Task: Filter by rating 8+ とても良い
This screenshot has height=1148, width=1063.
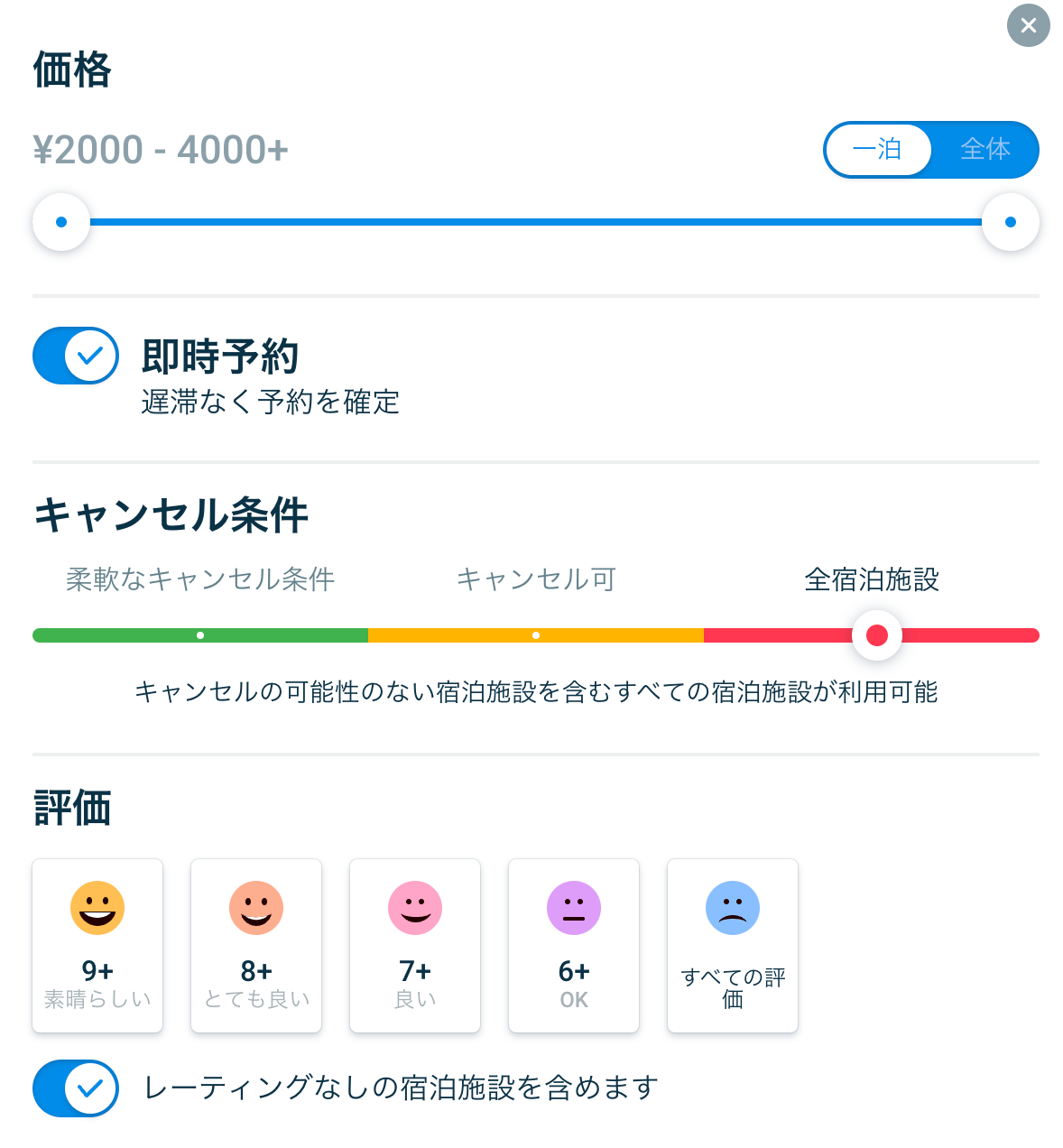Action: click(256, 945)
